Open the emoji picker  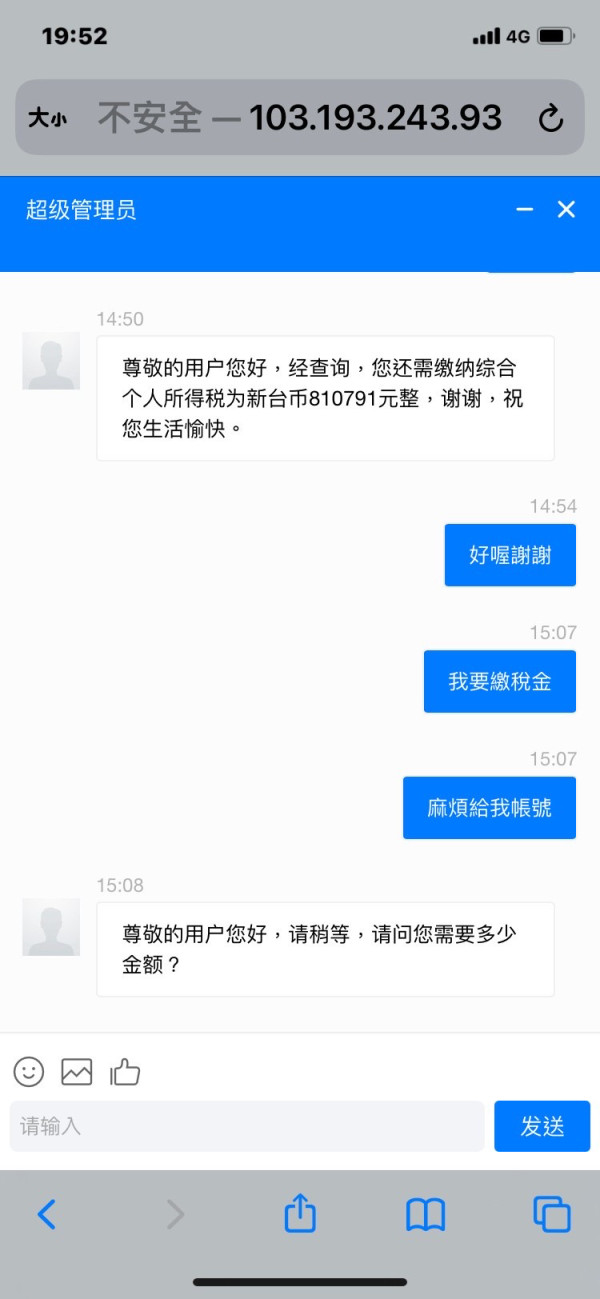click(29, 1072)
